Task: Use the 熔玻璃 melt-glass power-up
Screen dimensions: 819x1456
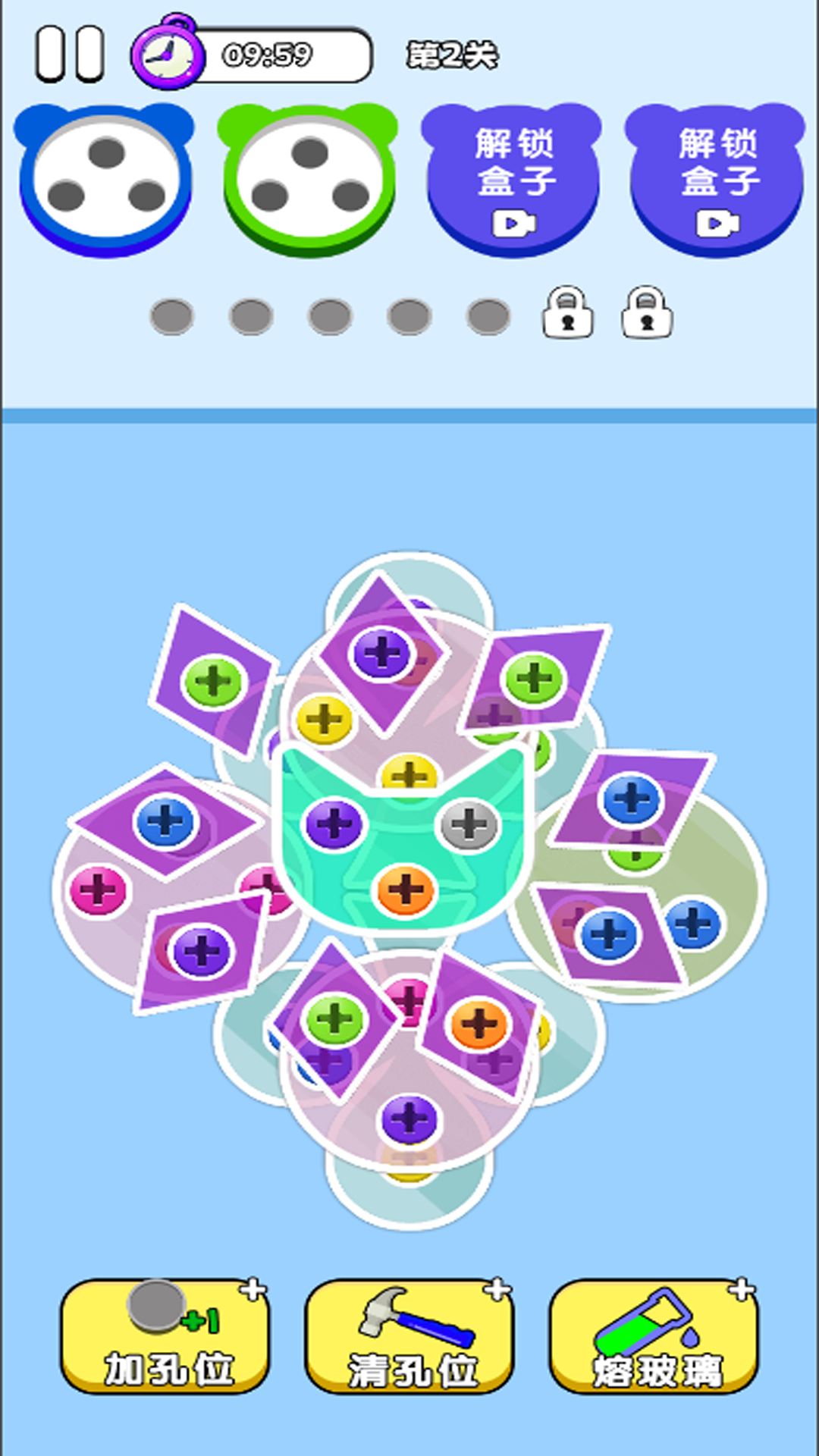Action: pyautogui.click(x=654, y=1336)
